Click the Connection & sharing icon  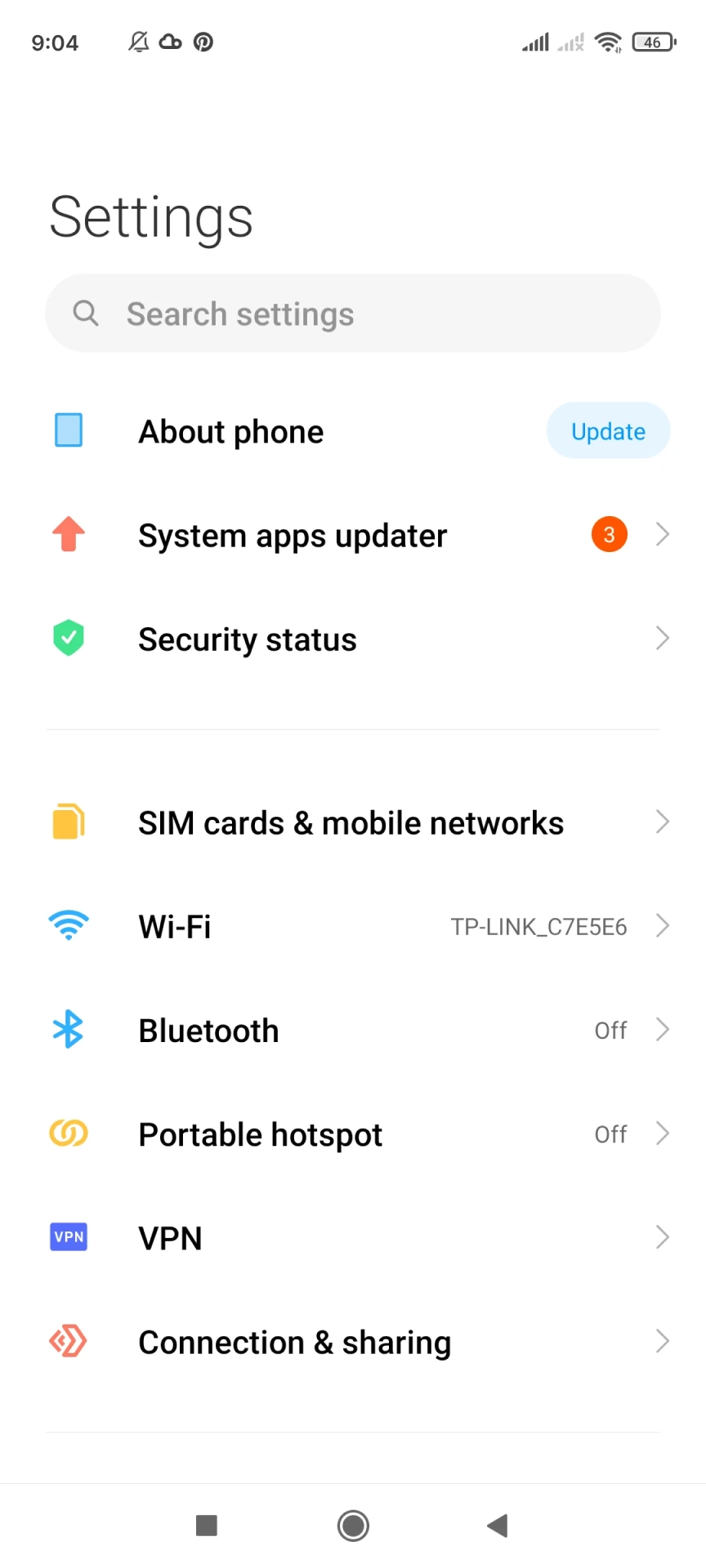point(69,1340)
